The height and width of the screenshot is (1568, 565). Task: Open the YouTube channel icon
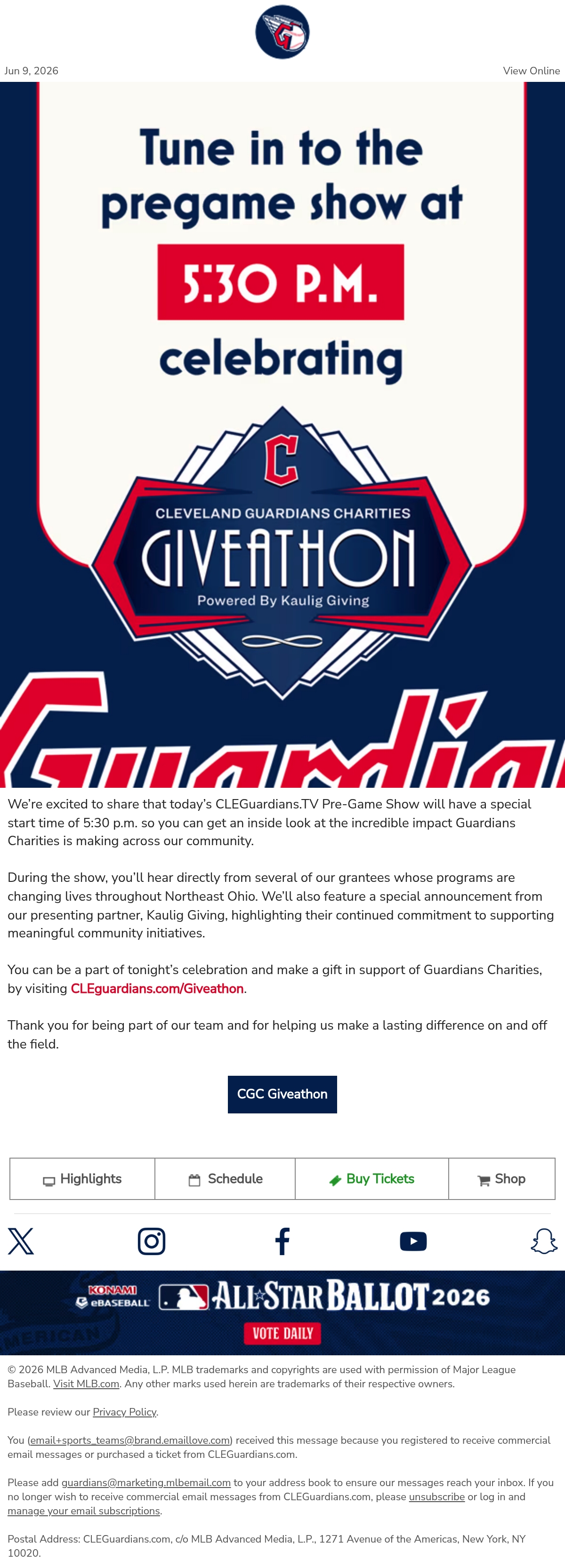pyautogui.click(x=413, y=1240)
